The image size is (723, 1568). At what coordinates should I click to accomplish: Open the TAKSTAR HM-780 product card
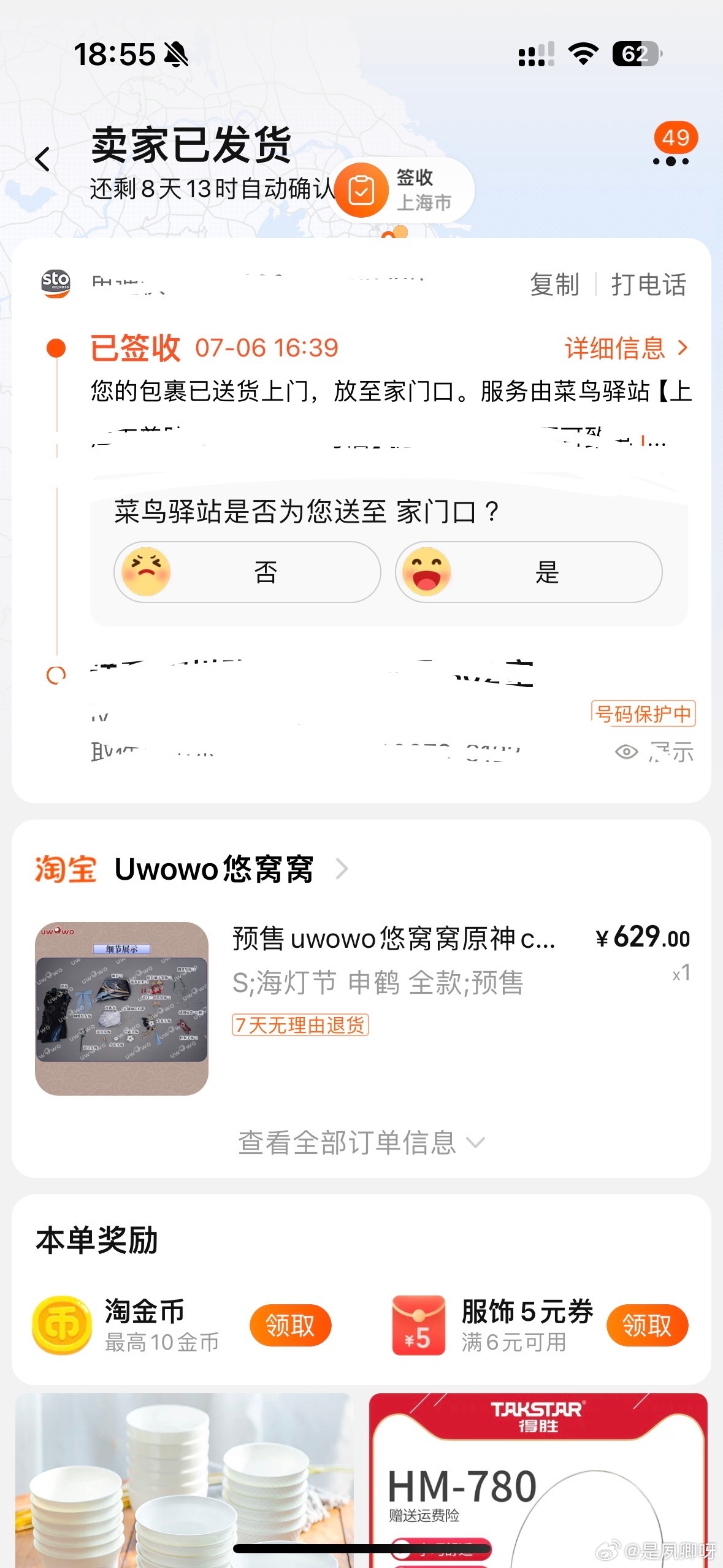538,1478
